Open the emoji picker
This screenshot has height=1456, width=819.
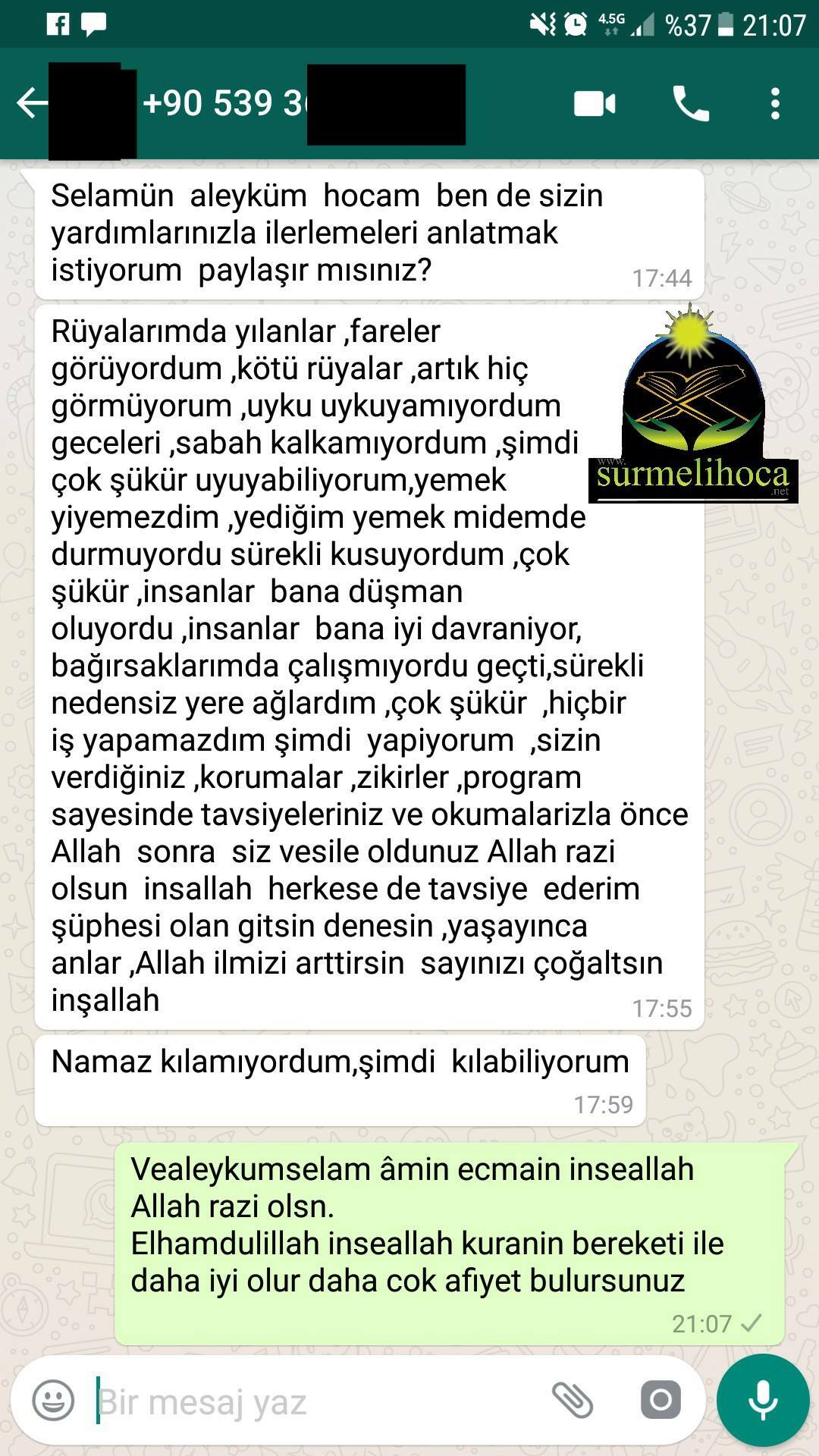(54, 1400)
